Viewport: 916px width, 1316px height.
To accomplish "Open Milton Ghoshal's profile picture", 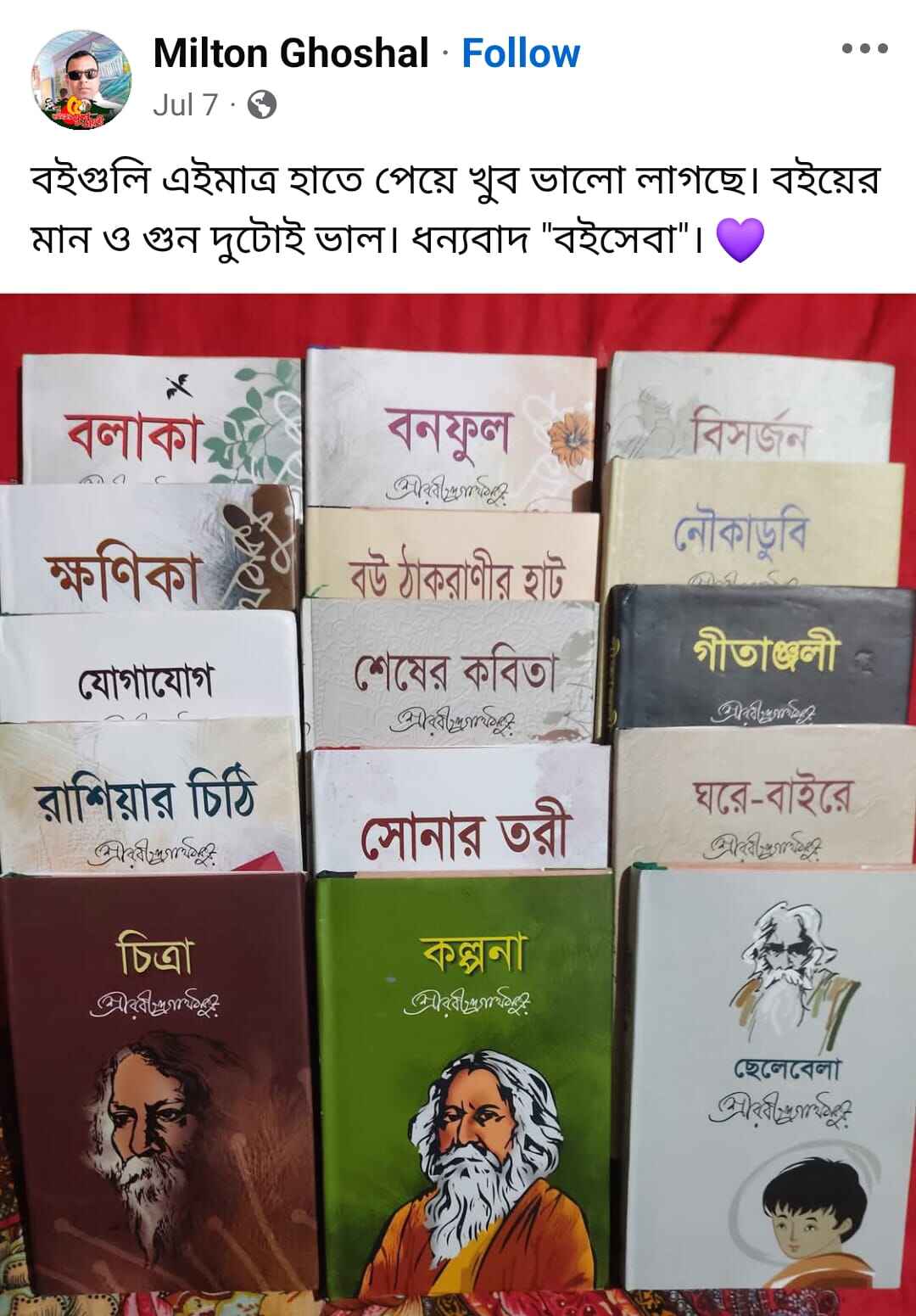I will point(81,79).
